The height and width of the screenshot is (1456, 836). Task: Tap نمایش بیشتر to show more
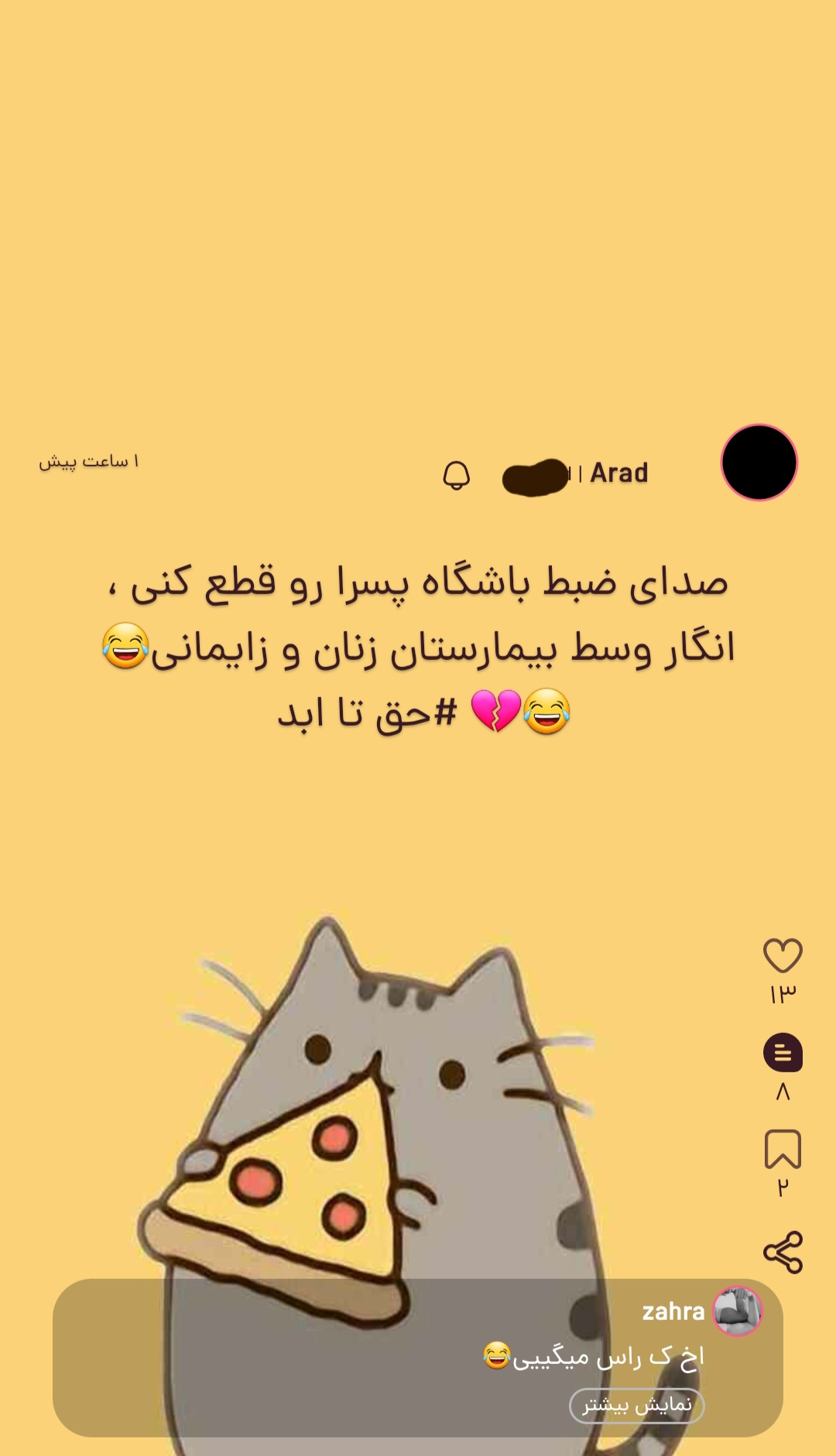click(637, 1405)
